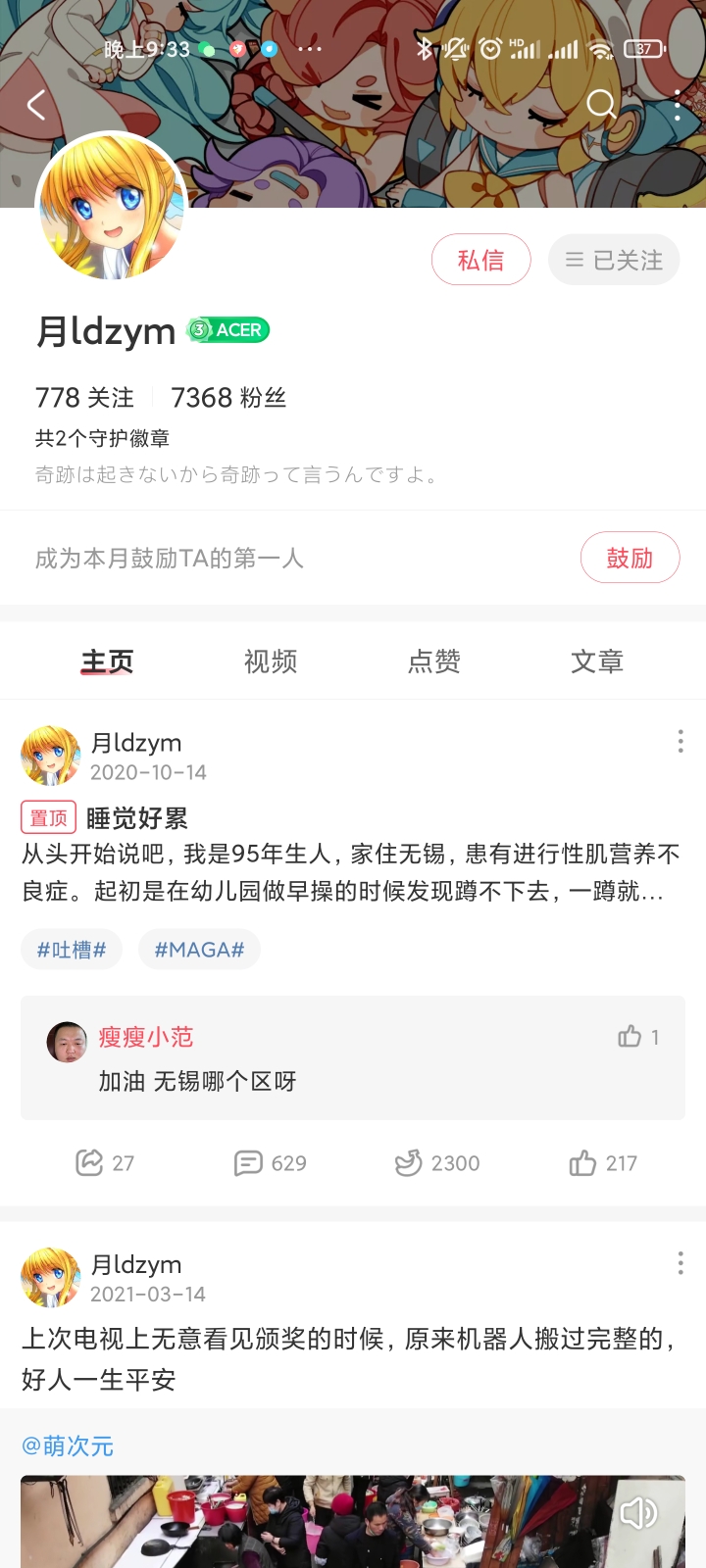Switch to the 视频 tab
The height and width of the screenshot is (1568, 706).
(x=271, y=661)
